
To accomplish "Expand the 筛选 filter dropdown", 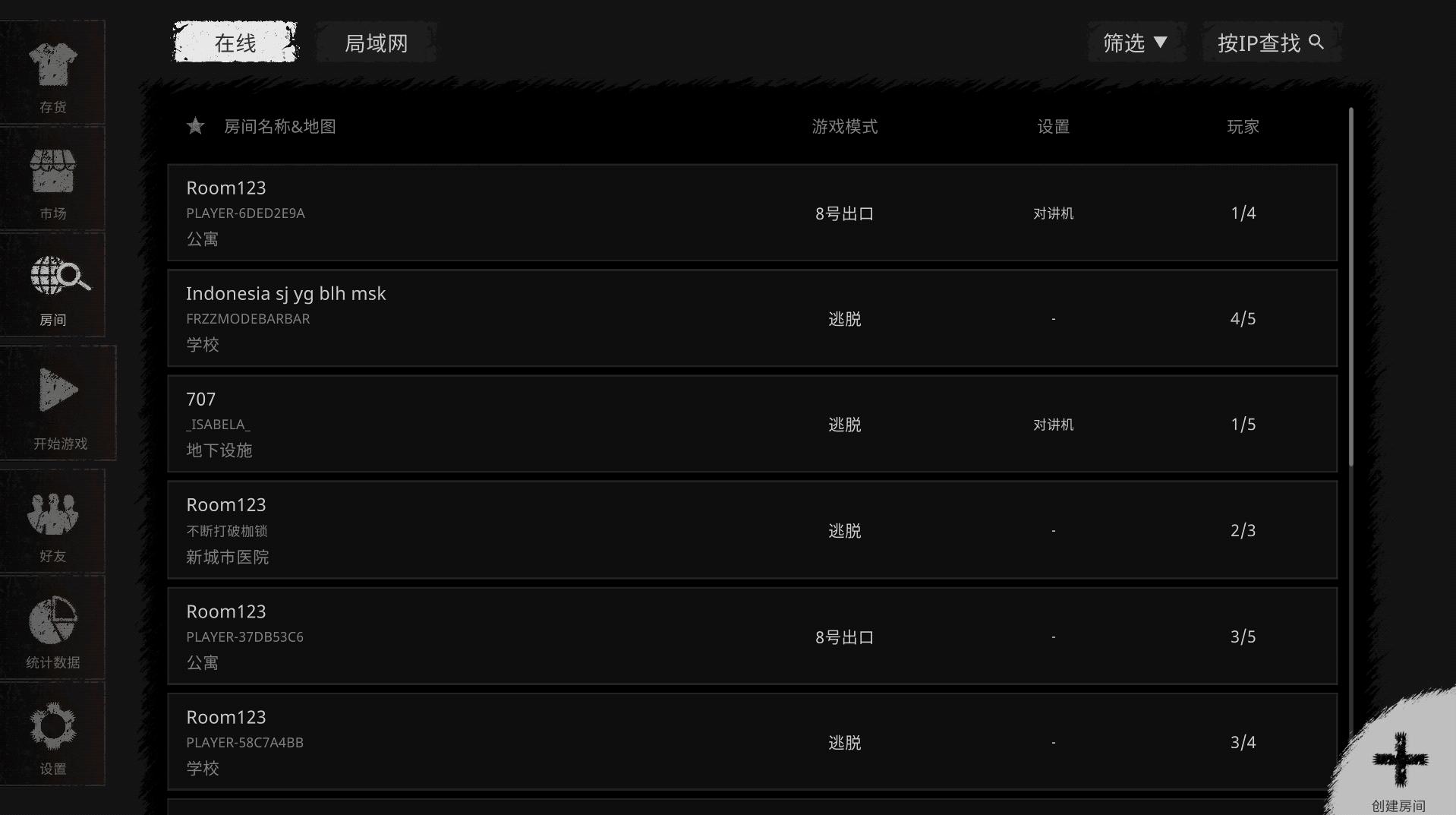I will 1135,43.
